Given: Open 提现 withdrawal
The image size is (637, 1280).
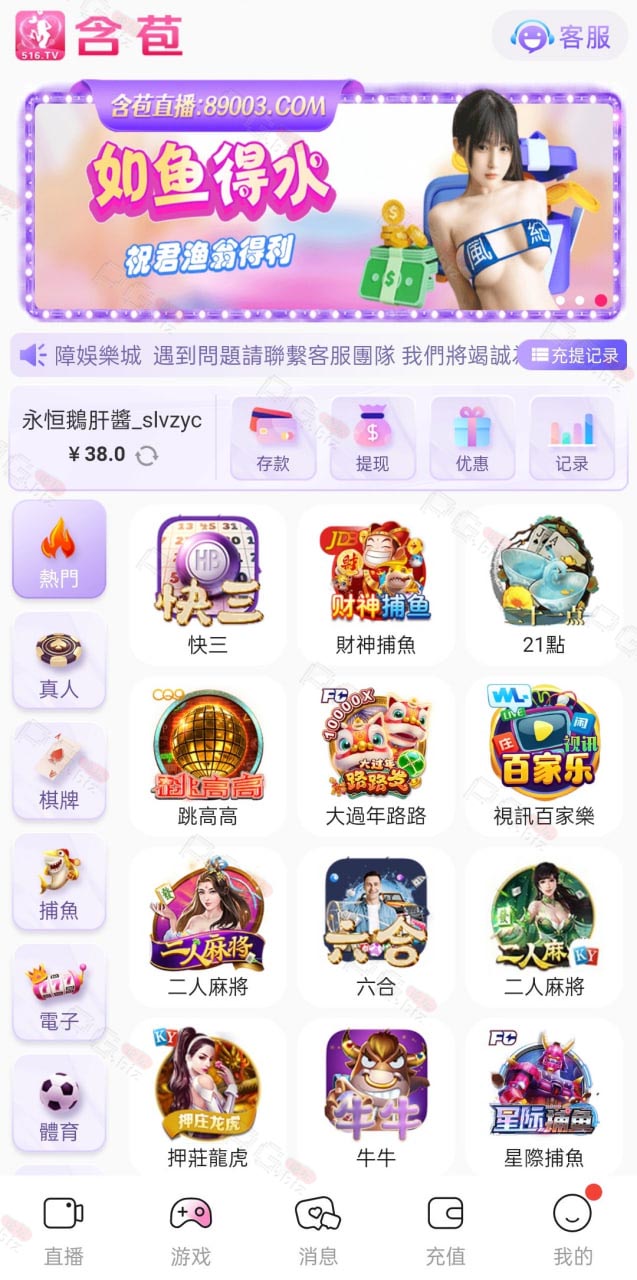Looking at the screenshot, I should [372, 438].
